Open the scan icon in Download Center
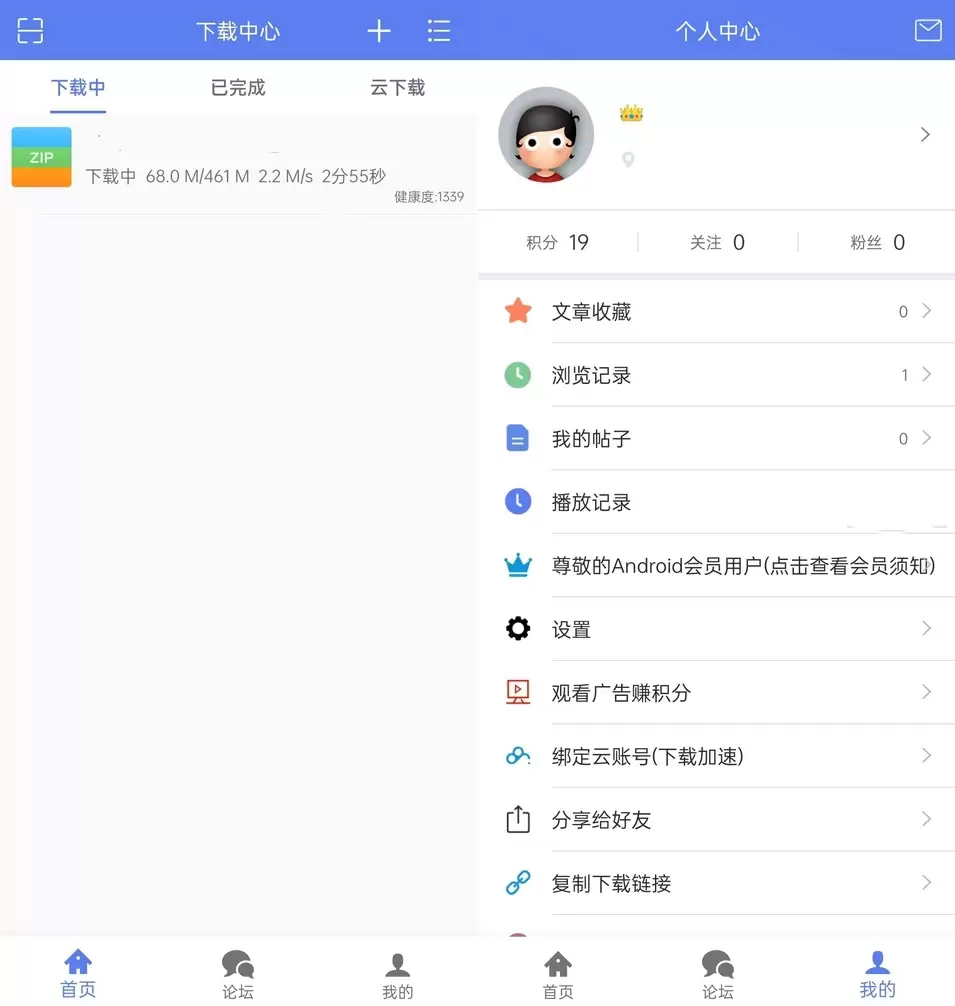Screen dimensions: 955x1006 [x=31, y=31]
